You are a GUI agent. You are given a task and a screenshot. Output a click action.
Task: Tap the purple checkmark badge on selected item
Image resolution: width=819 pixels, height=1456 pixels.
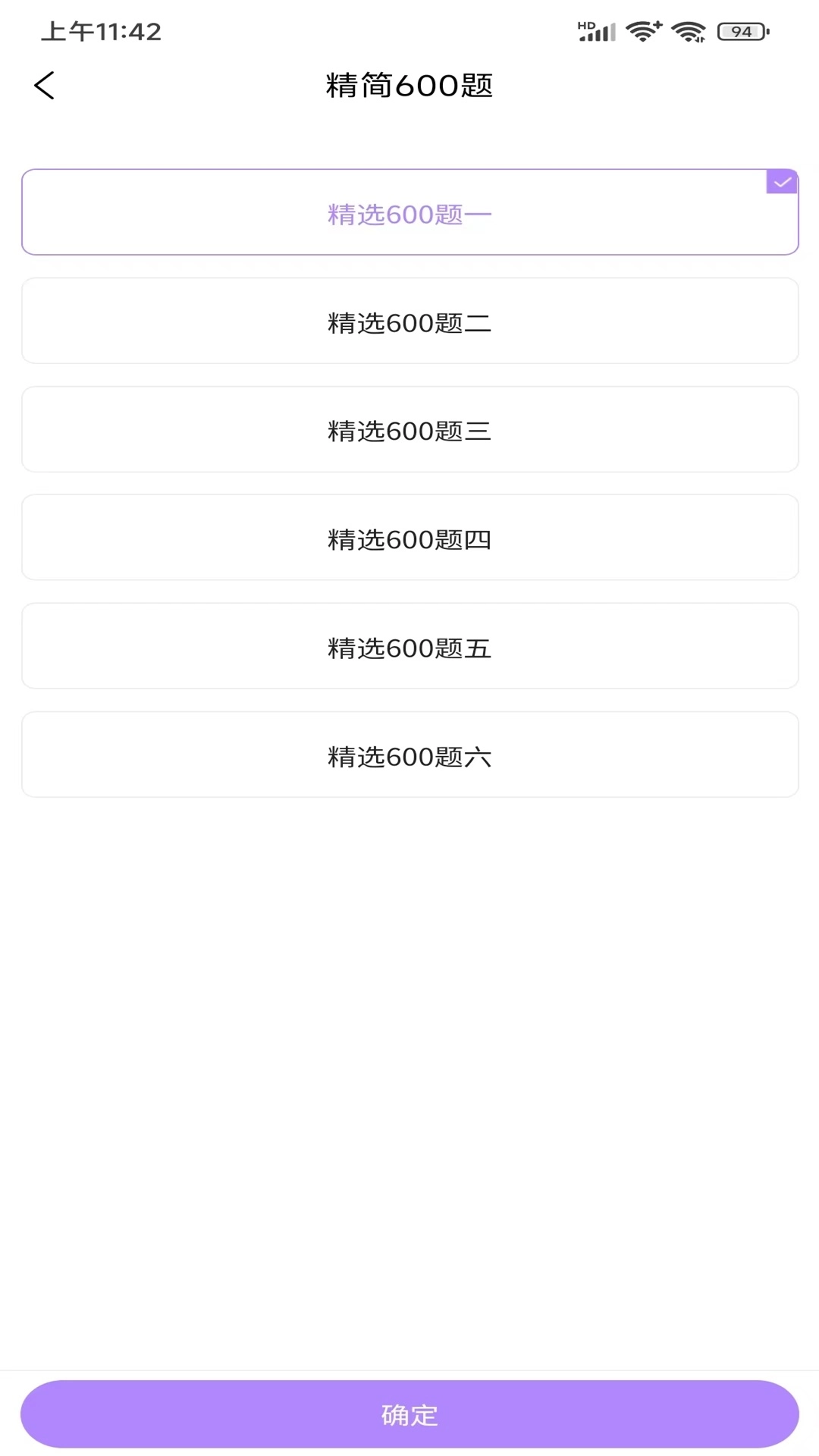[x=782, y=181]
